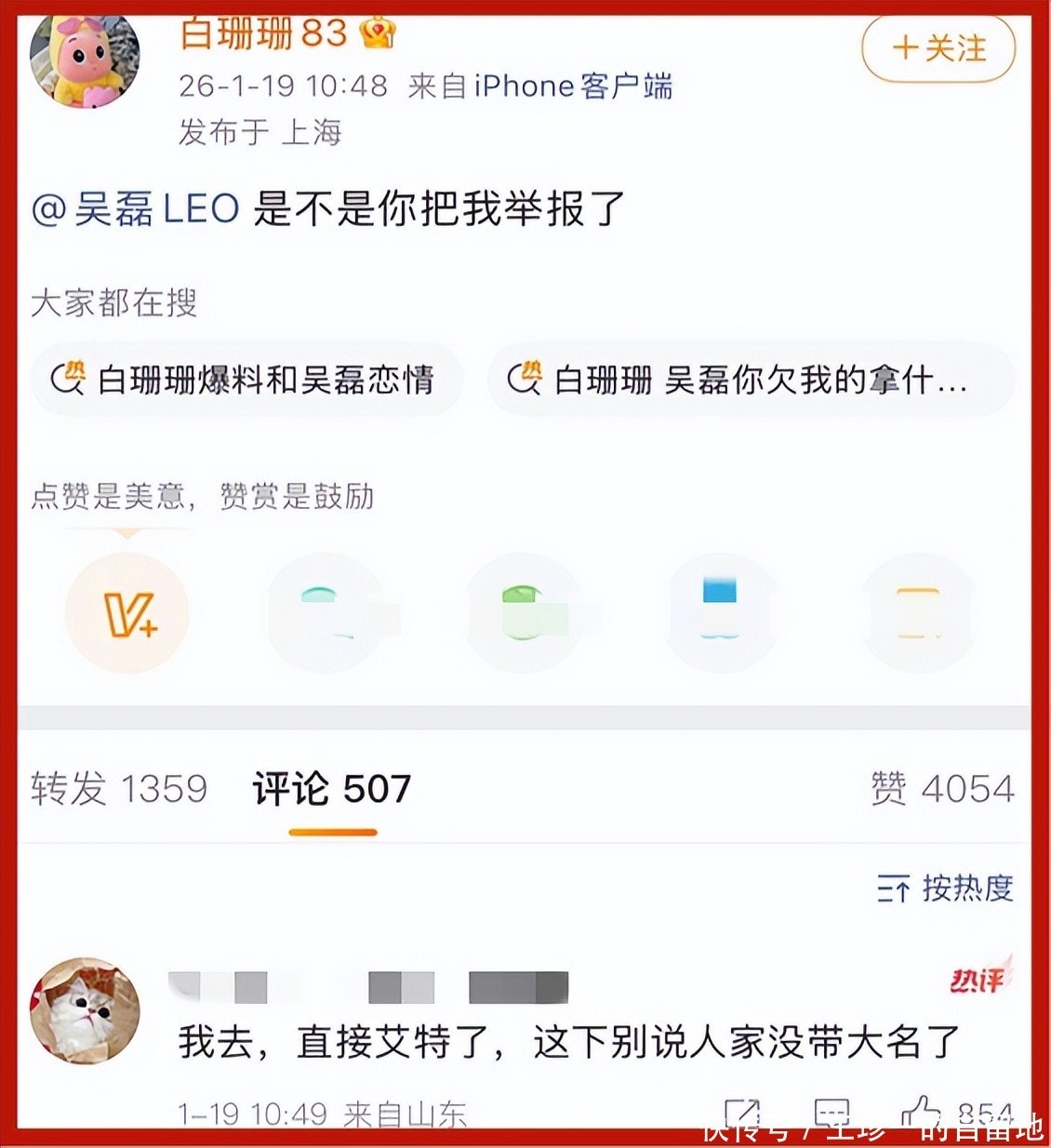Search 白珊珊 吴磊你欠我的 trending chip
Screen dimensions: 1051x1148
750,380
